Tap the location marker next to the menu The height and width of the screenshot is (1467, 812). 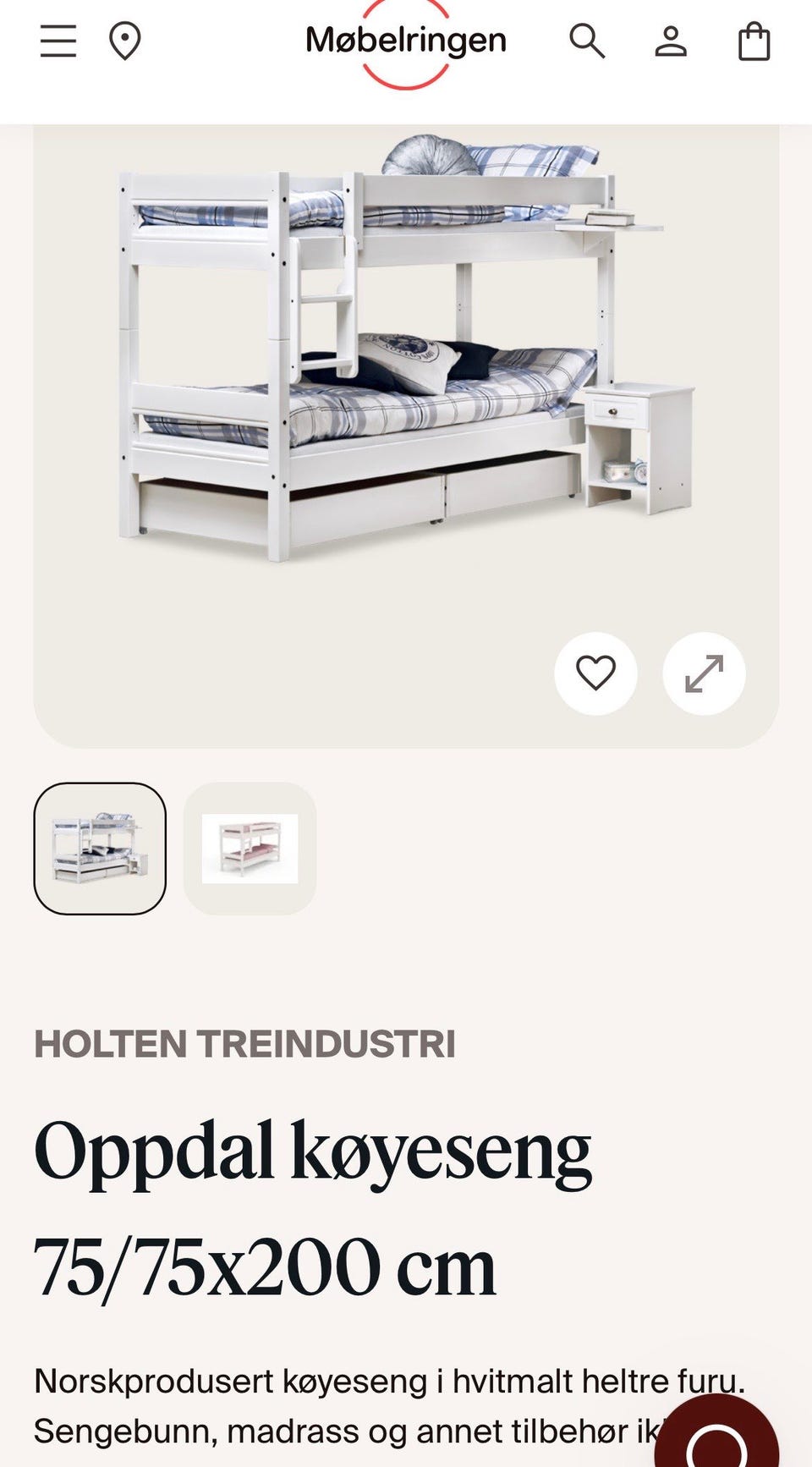click(x=125, y=40)
